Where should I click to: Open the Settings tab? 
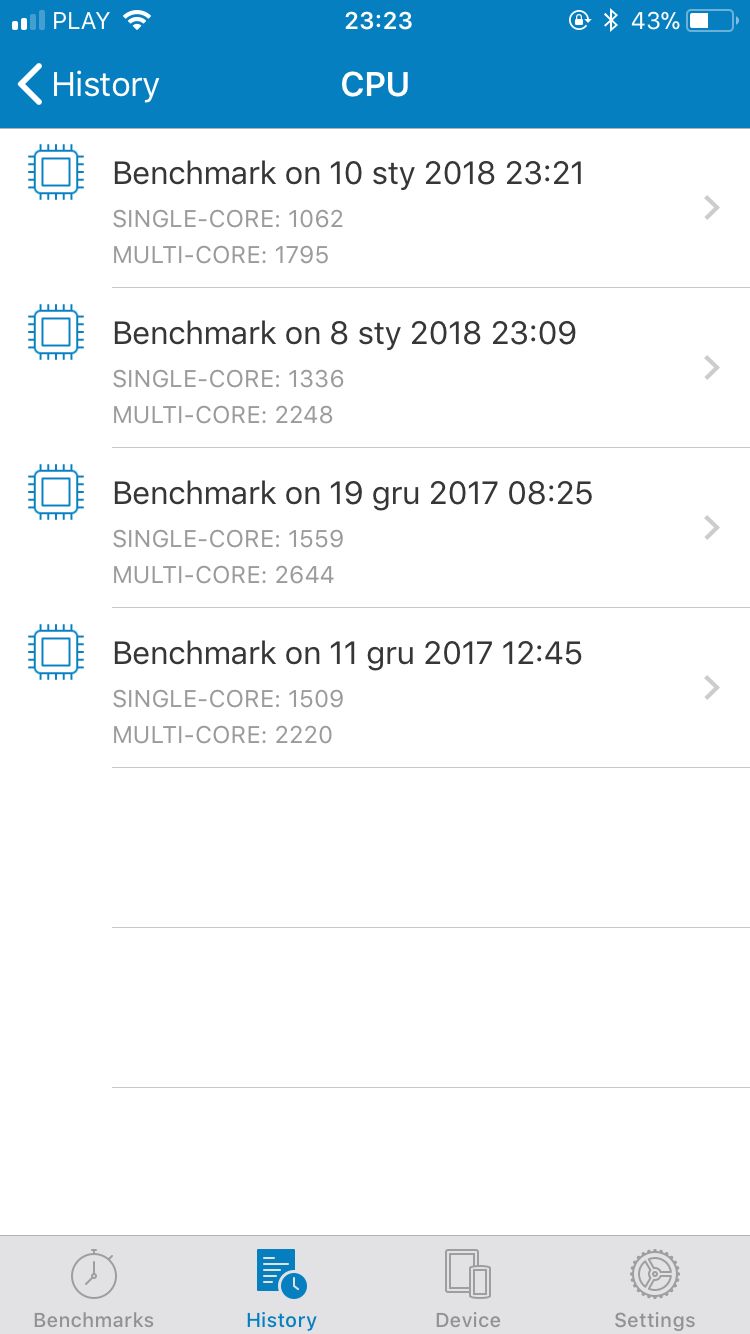(655, 1286)
